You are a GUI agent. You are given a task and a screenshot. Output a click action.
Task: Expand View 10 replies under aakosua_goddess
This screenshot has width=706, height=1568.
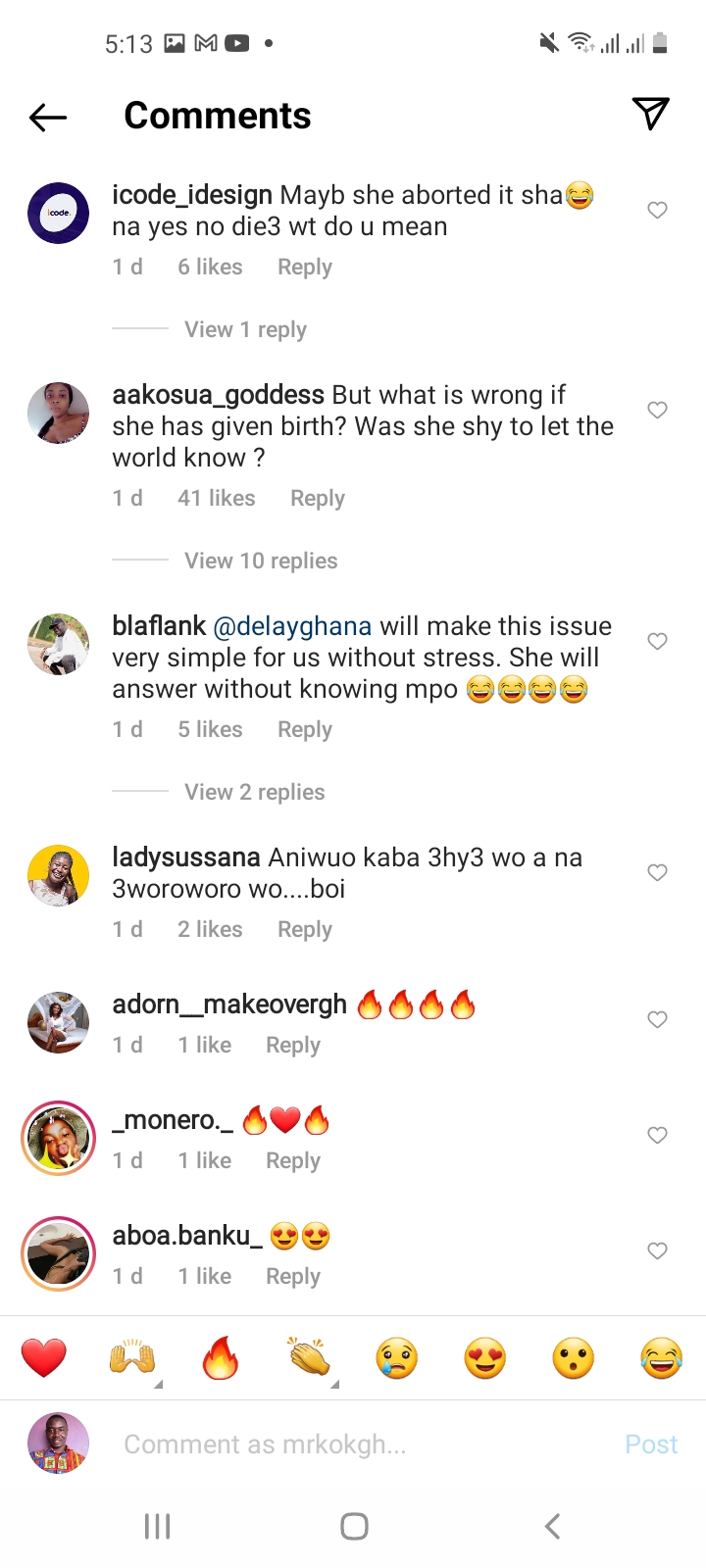coord(261,561)
